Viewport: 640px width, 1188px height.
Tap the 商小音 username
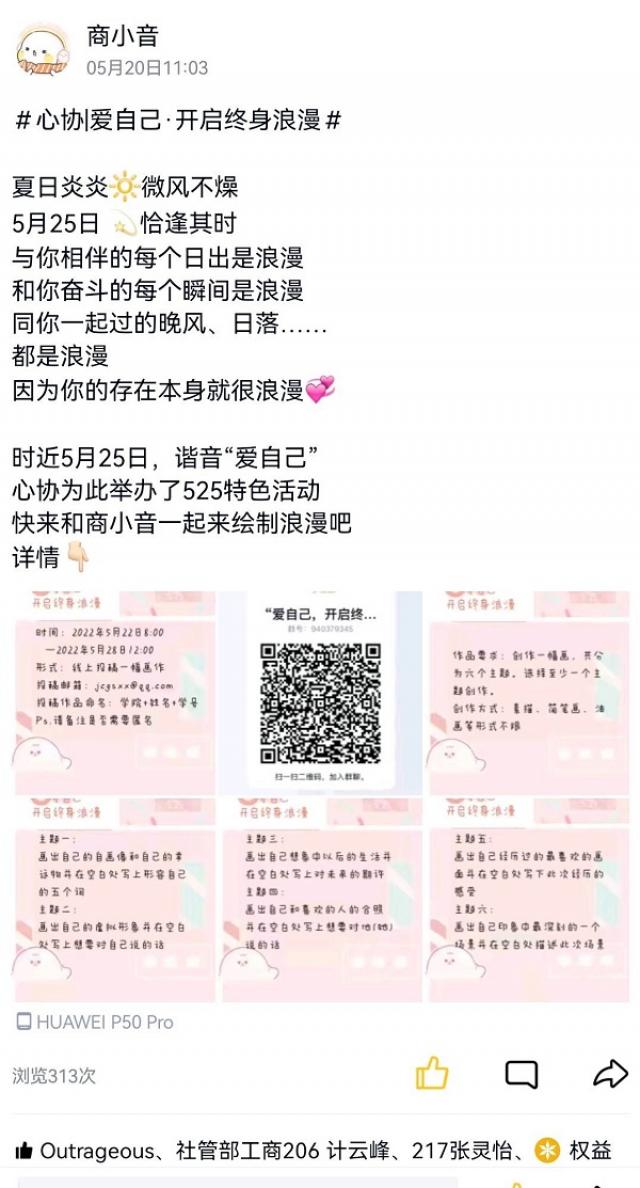(x=123, y=37)
